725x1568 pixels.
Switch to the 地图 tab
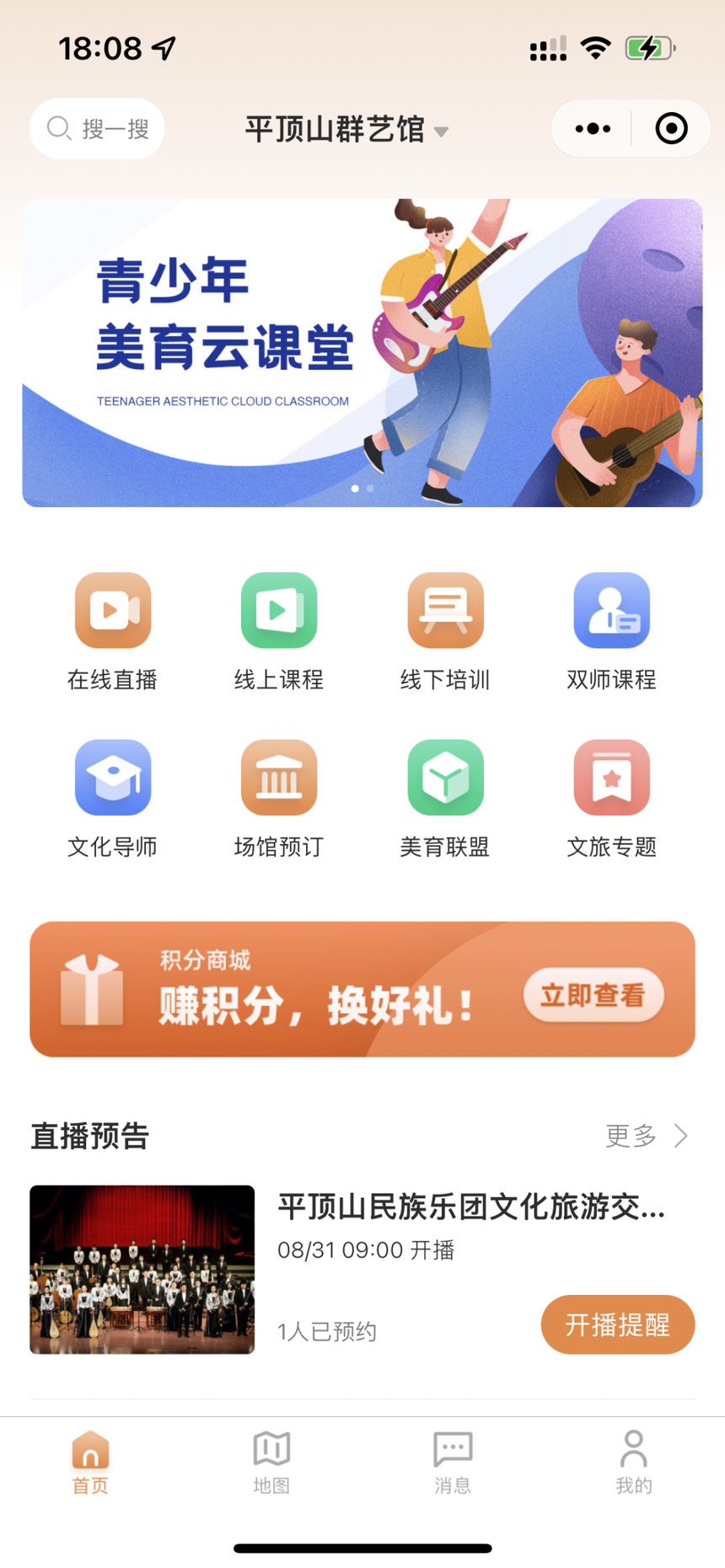coord(271,1463)
